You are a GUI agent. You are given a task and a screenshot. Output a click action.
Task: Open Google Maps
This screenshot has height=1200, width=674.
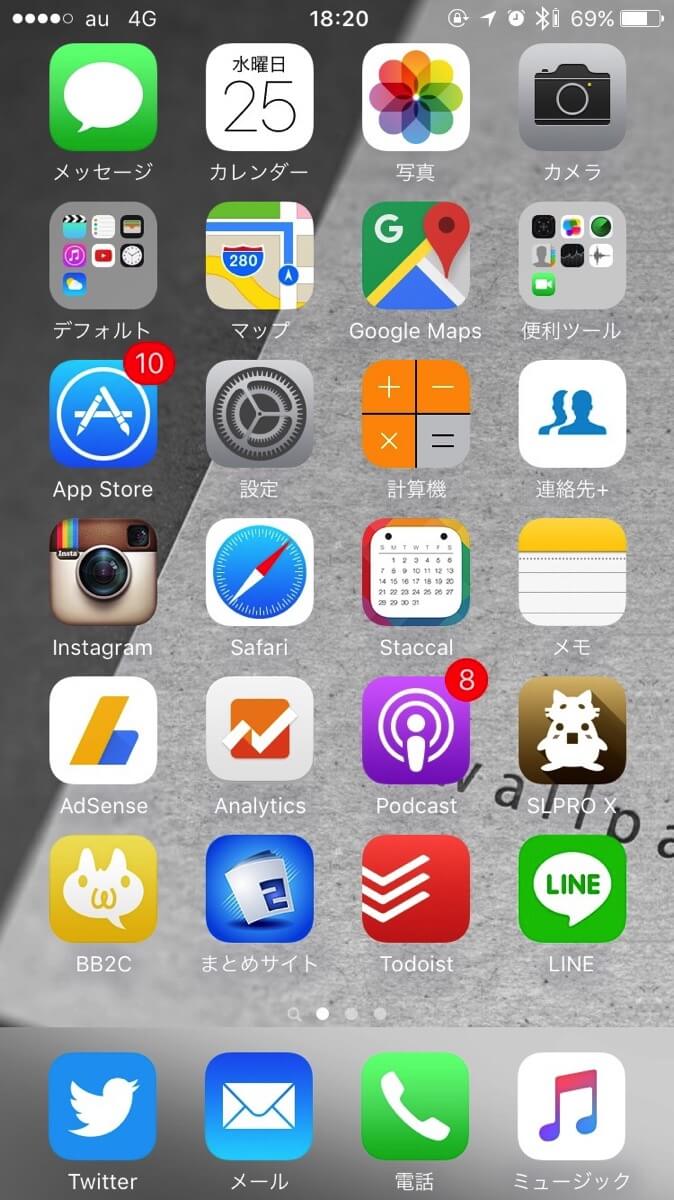[x=415, y=255]
